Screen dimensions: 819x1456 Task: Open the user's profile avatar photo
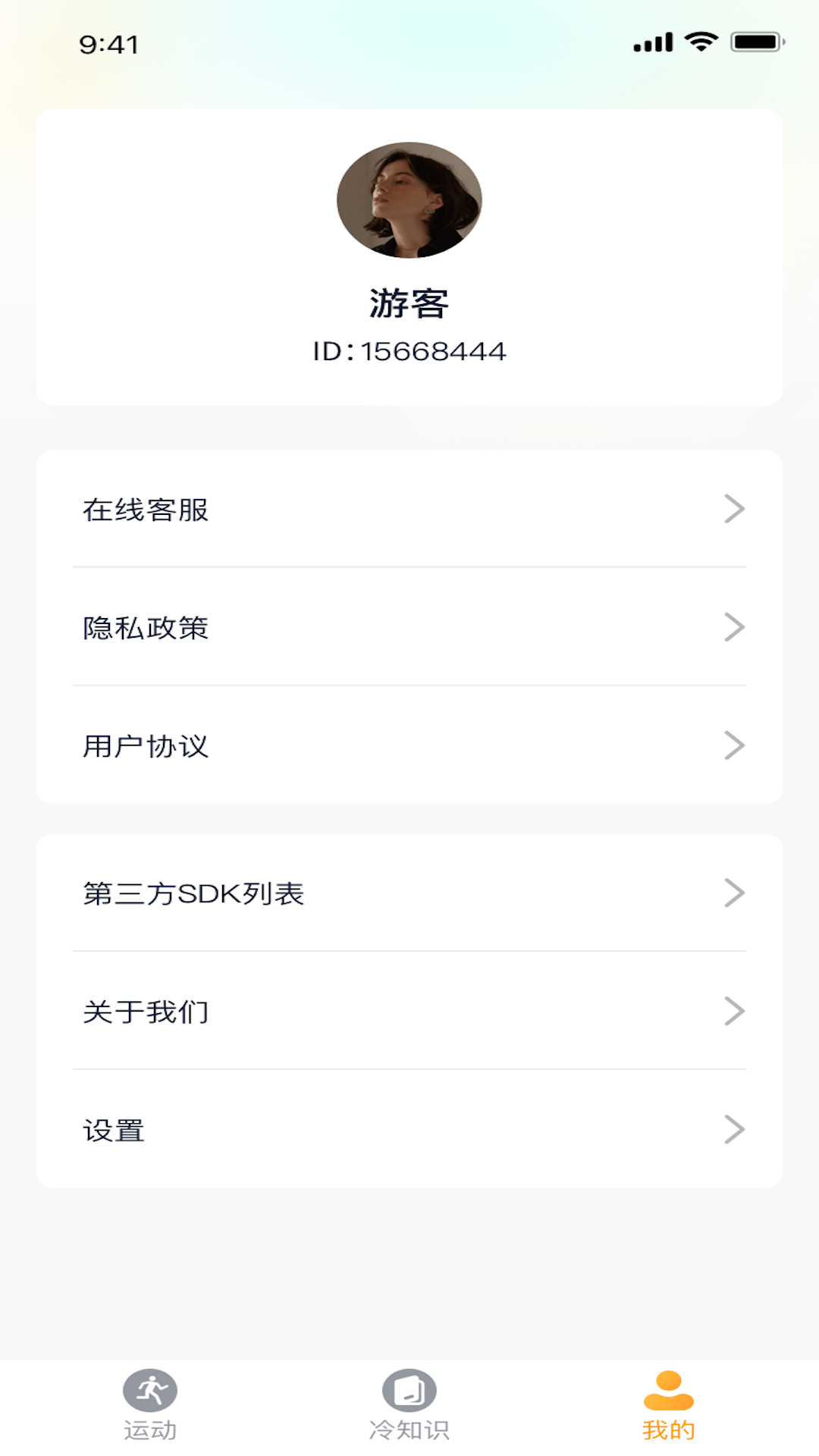click(x=409, y=199)
